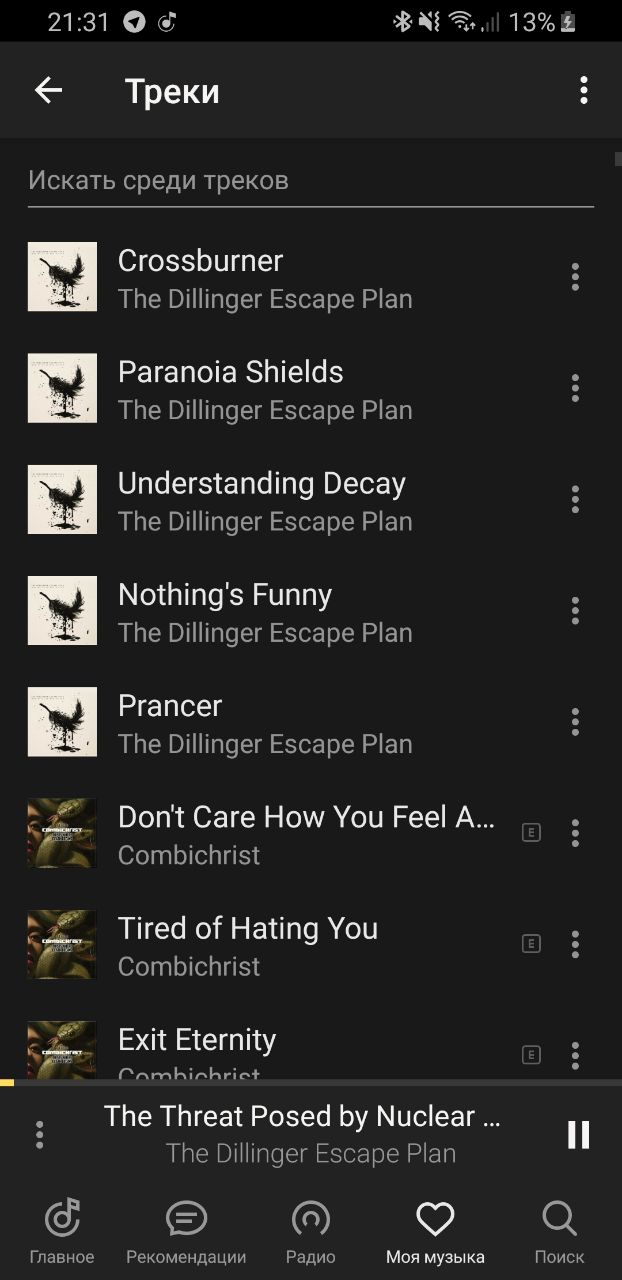Switch to the Радио tab

310,1232
